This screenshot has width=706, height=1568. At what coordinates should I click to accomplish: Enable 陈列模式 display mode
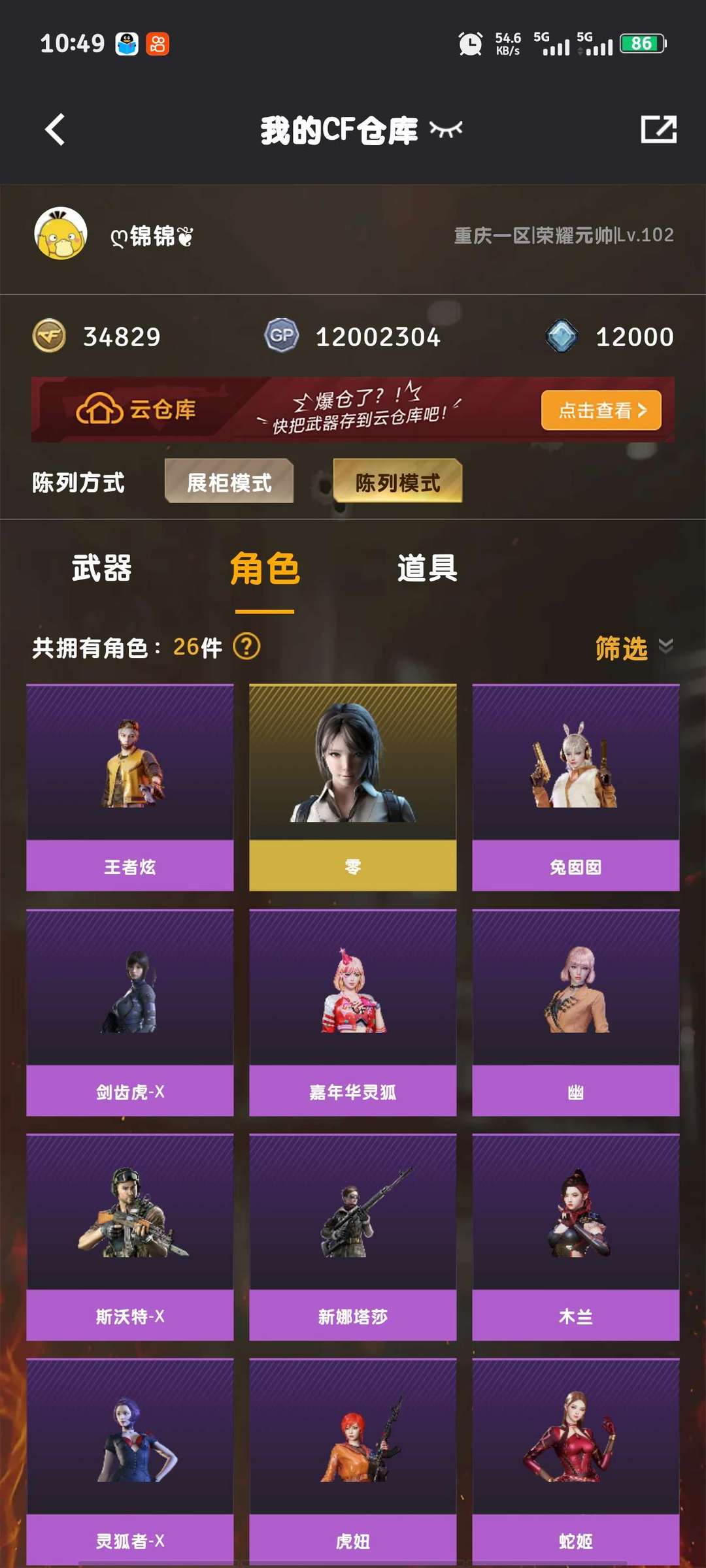pos(397,482)
